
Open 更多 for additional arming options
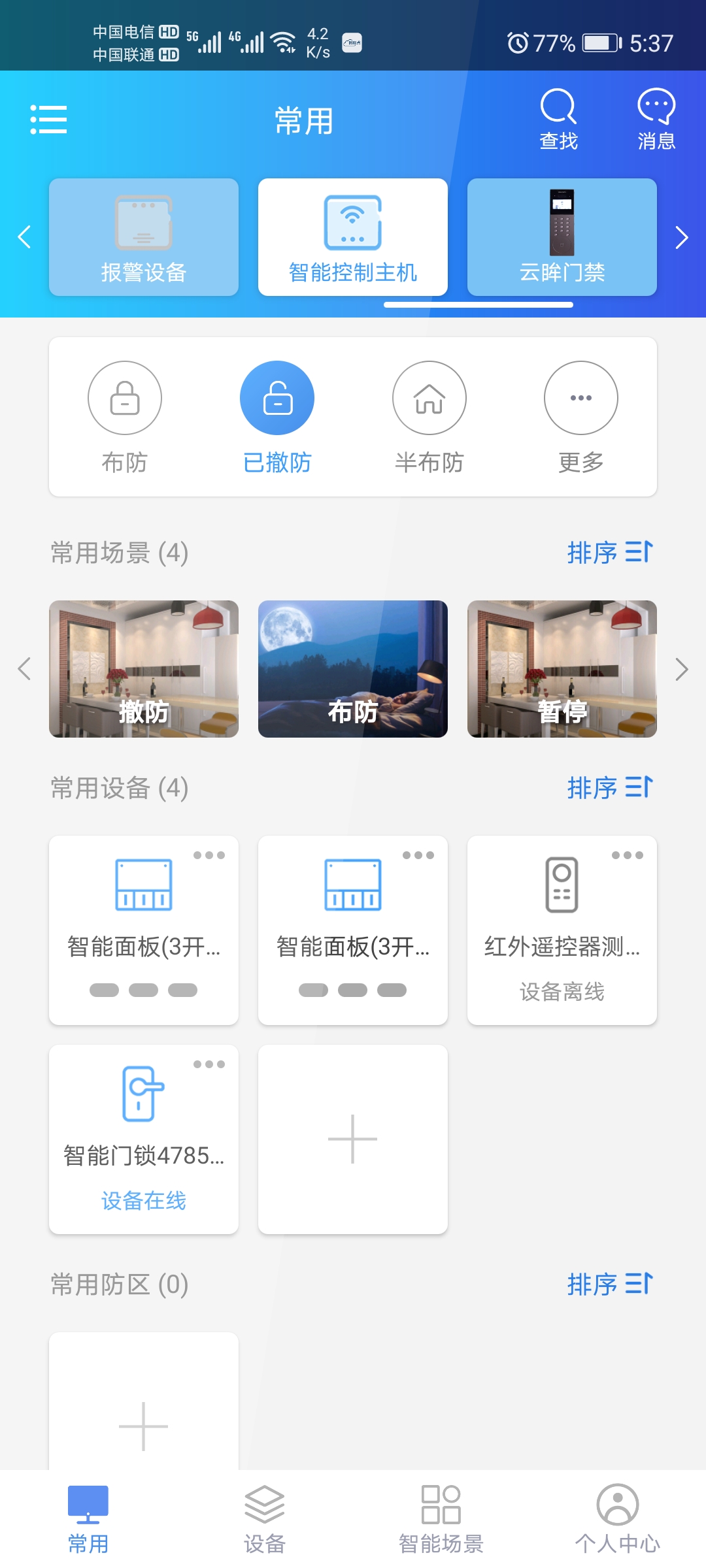point(580,397)
